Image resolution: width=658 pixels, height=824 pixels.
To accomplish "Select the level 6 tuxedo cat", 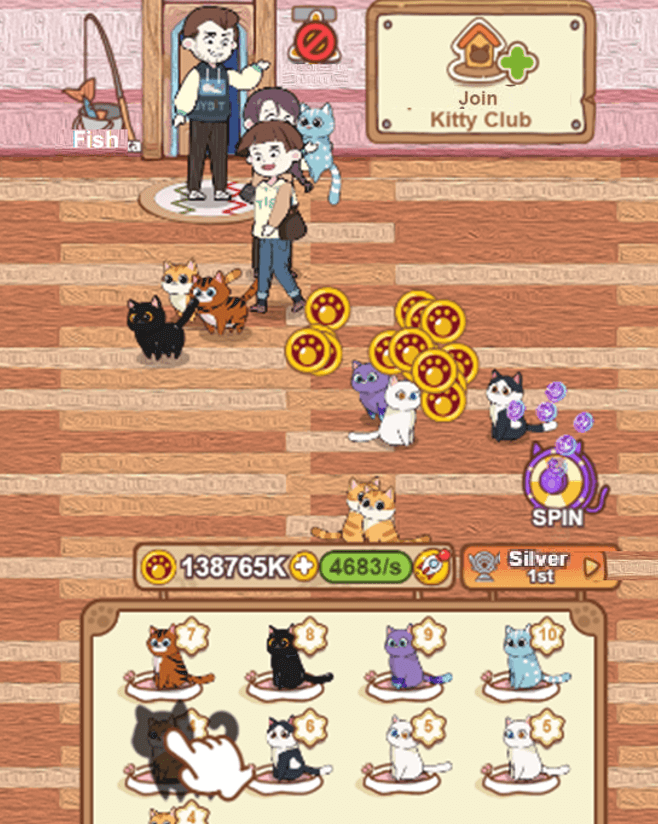I will point(290,751).
